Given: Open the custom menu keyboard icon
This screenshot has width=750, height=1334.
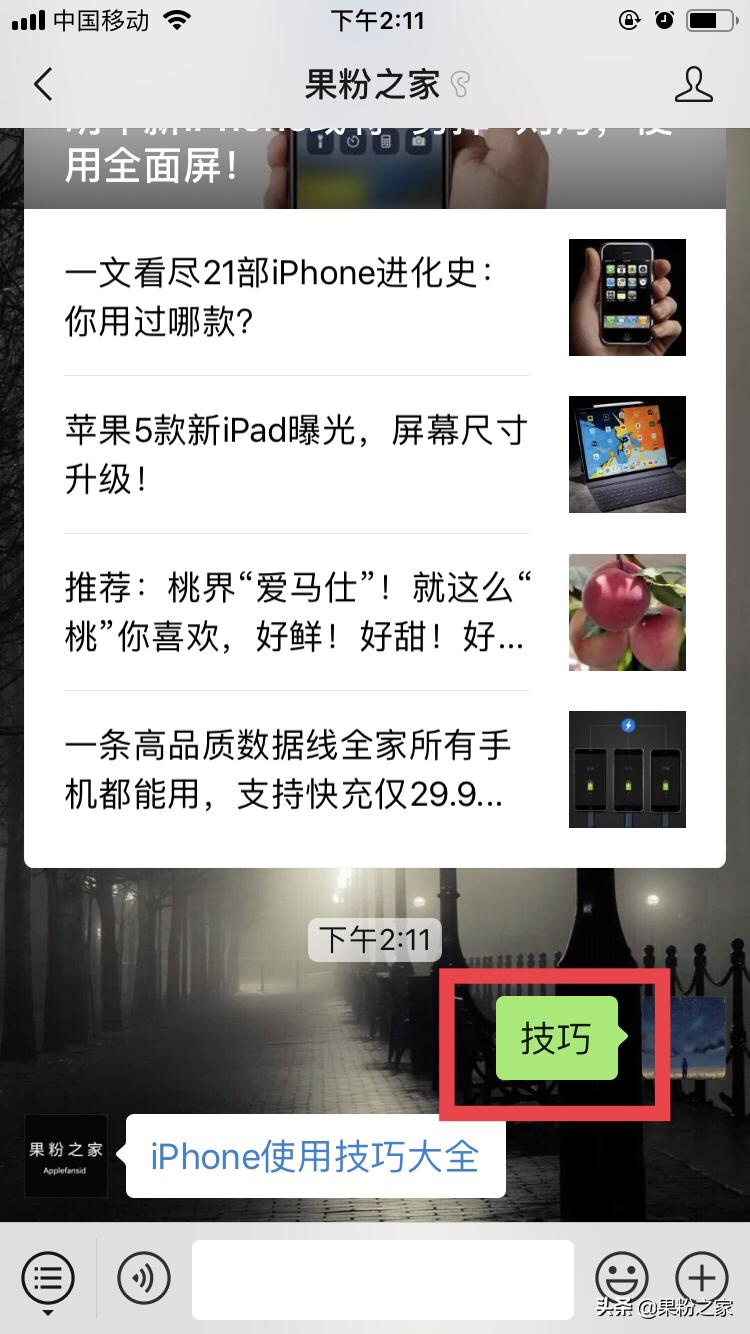Looking at the screenshot, I should click(47, 1278).
